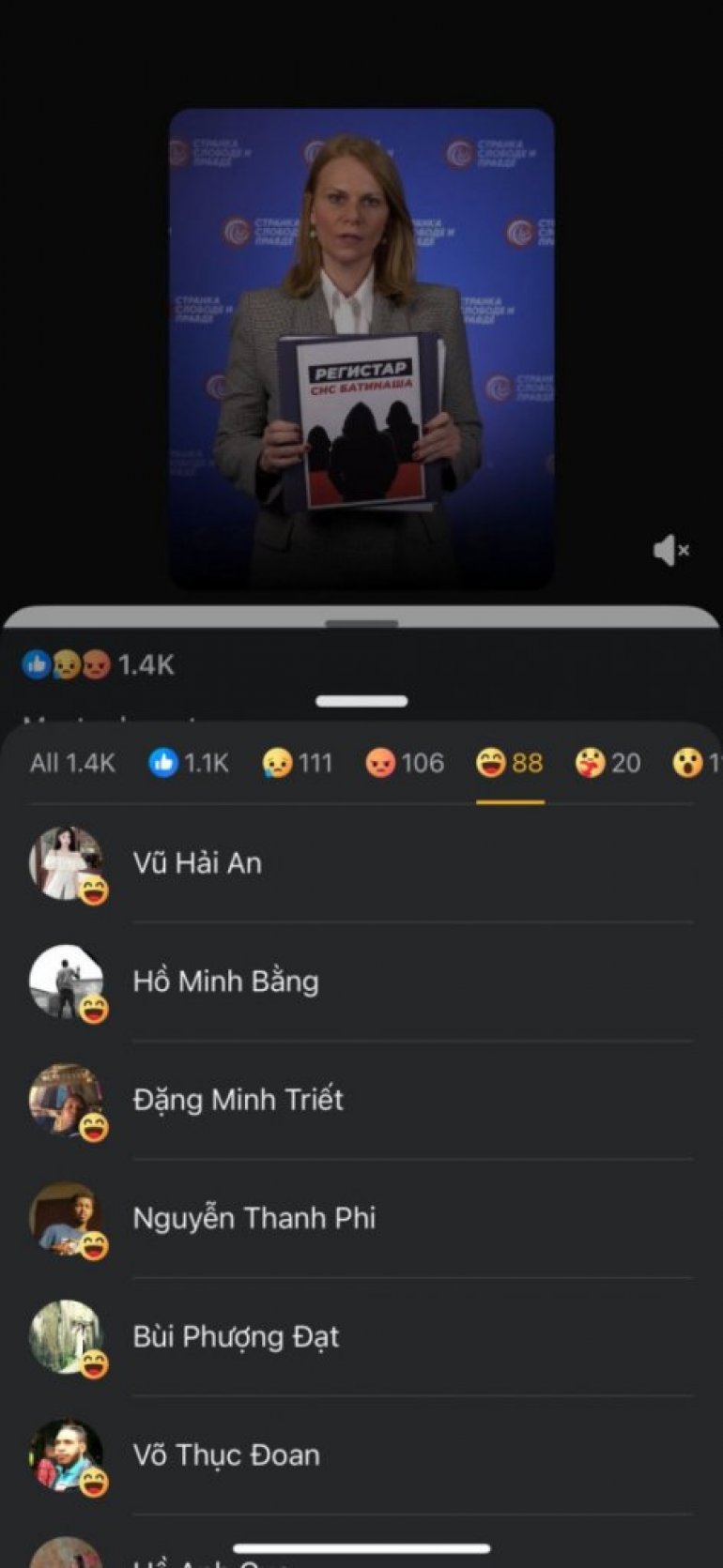Open Võ Thục Đoan's profile
Image resolution: width=723 pixels, height=1568 pixels.
(226, 1454)
